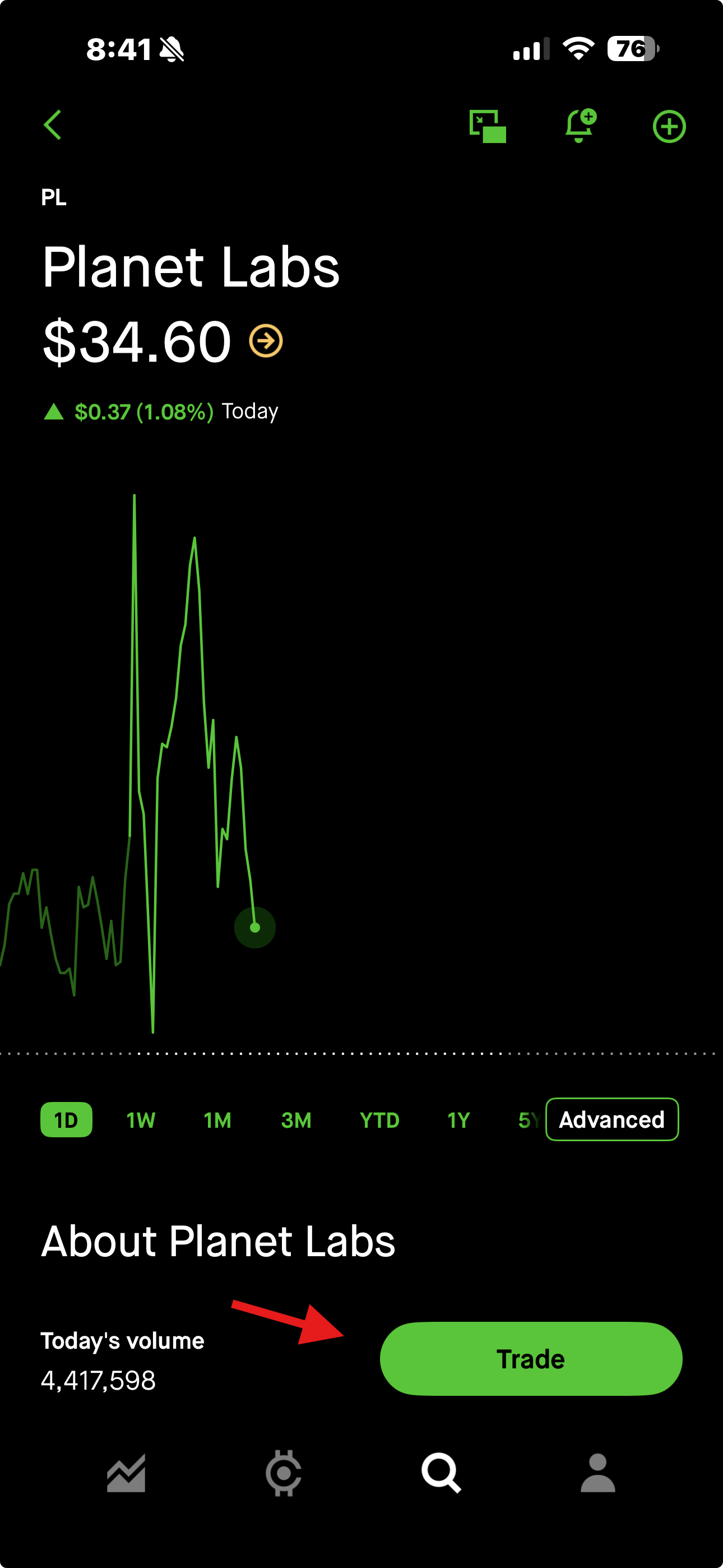Open Advanced chart options
The image size is (723, 1568).
[611, 1119]
